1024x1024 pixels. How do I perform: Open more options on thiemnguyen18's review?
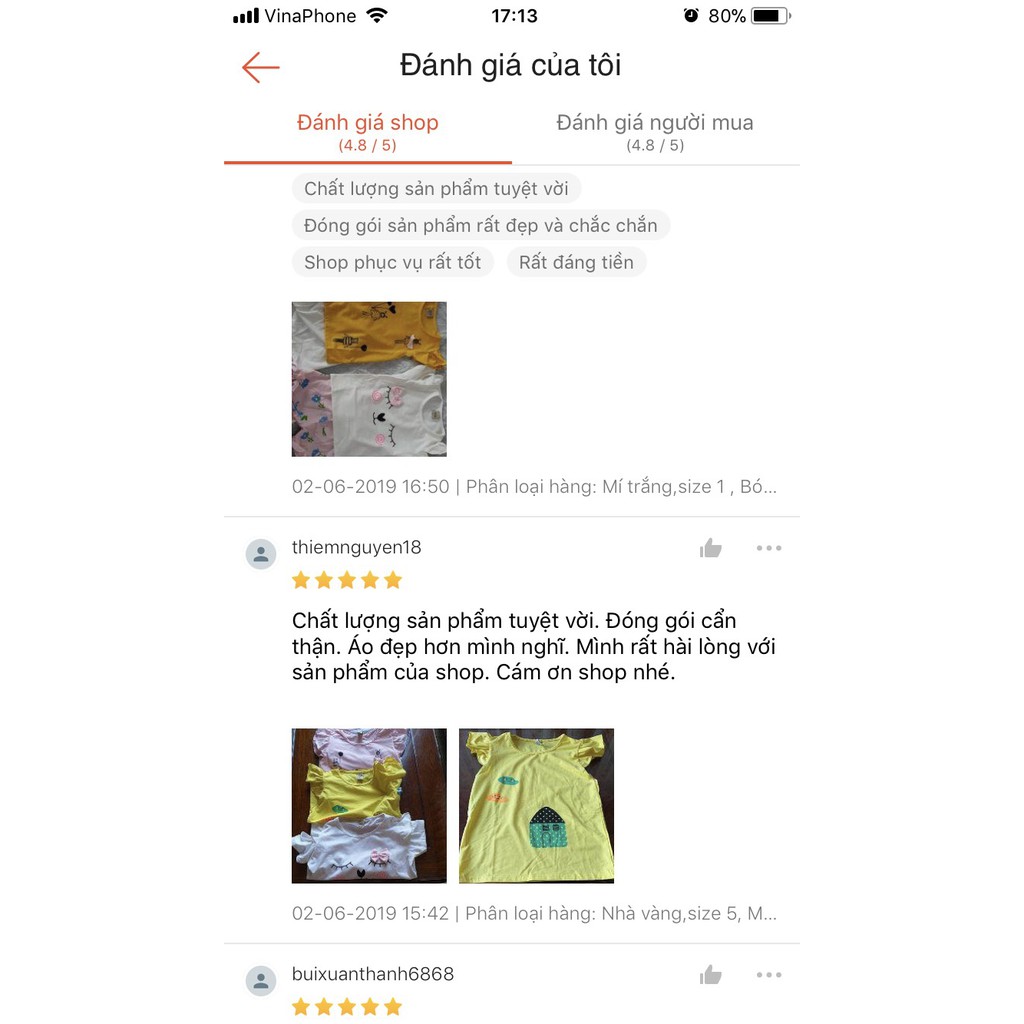pyautogui.click(x=769, y=548)
